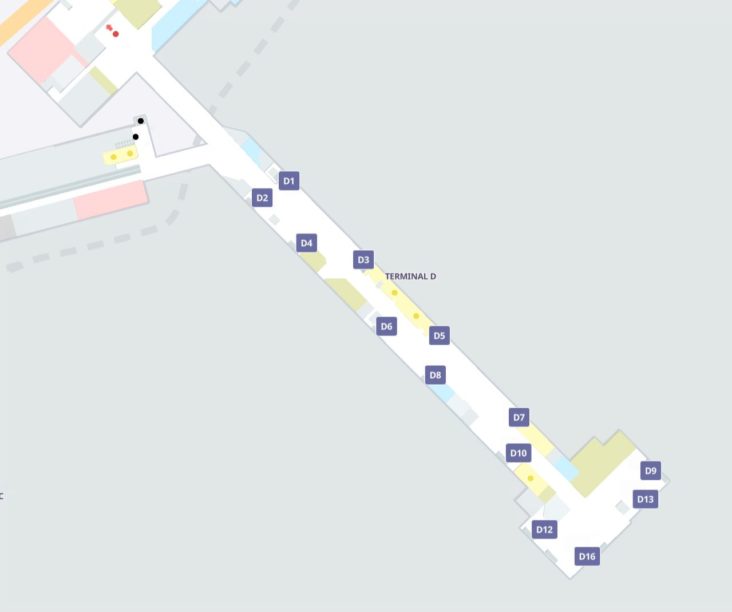Select gate D16 marker
The width and height of the screenshot is (732, 612).
pyautogui.click(x=587, y=556)
